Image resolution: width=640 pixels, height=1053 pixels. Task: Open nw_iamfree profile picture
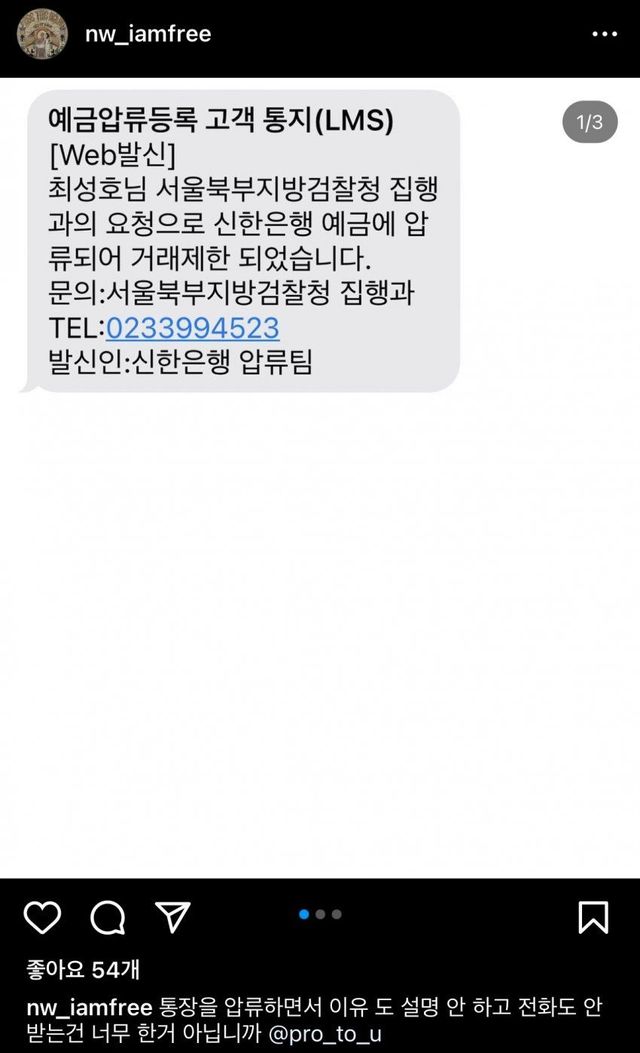42,34
